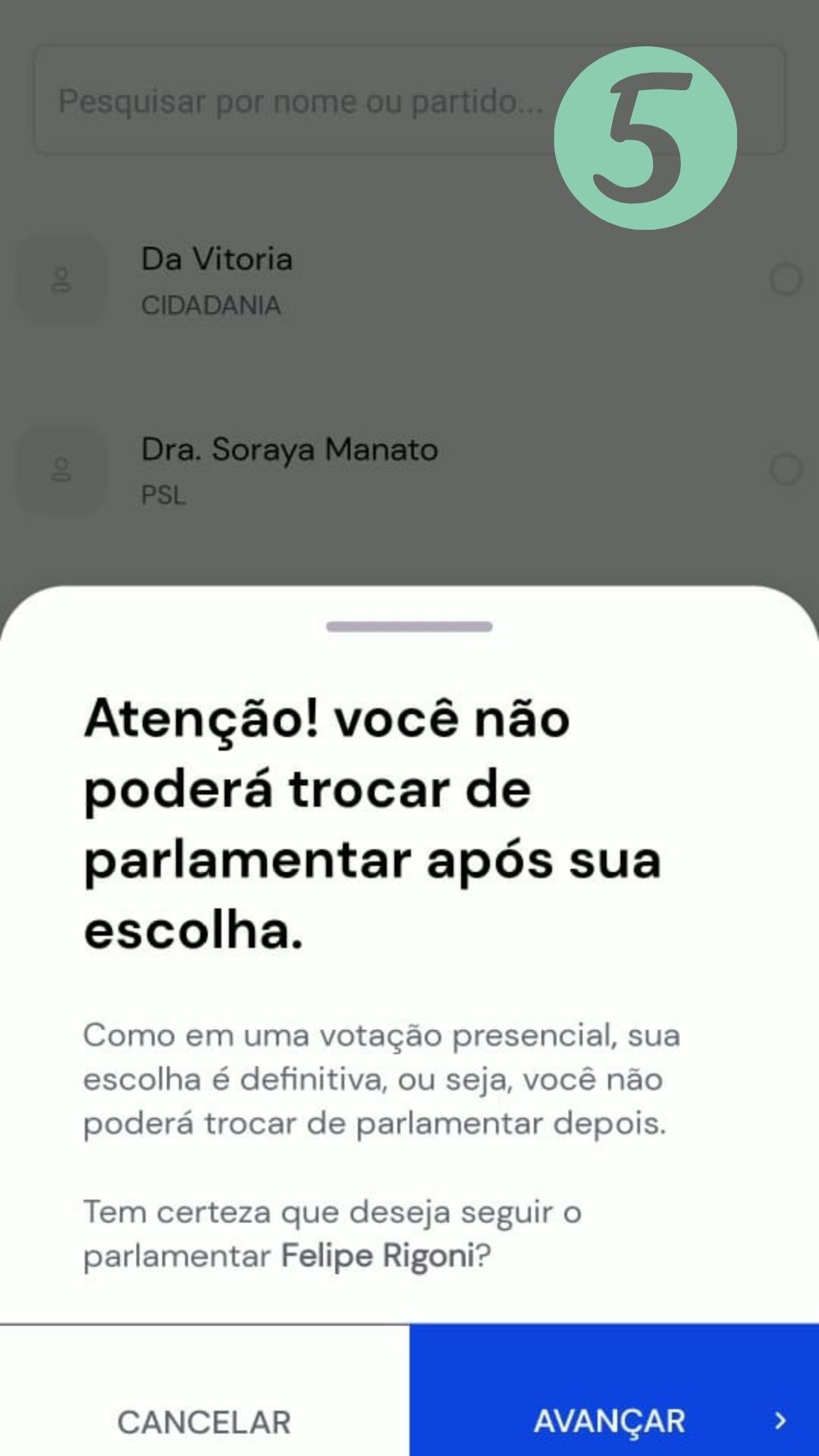Tap the bottom sheet's drag handle
The height and width of the screenshot is (1456, 819).
point(409,626)
